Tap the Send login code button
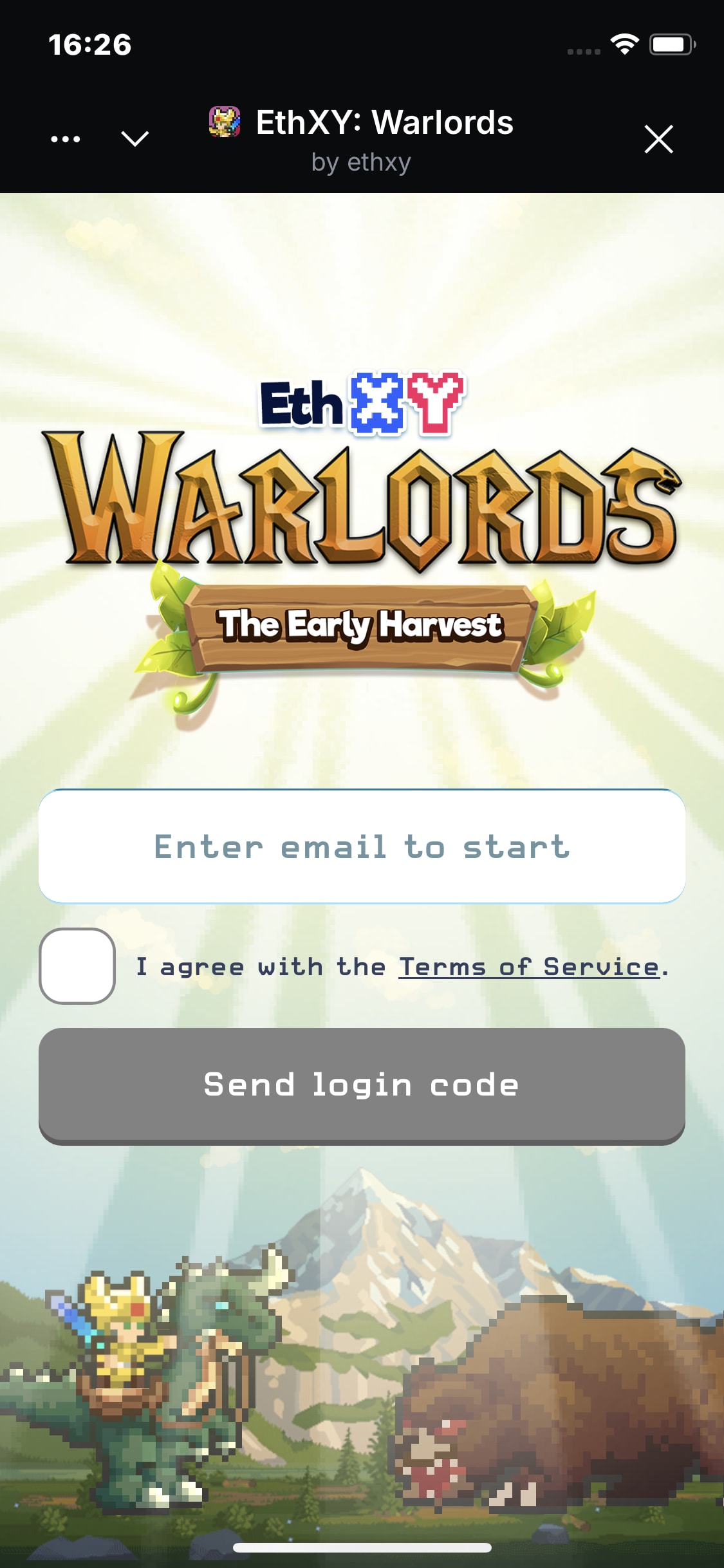This screenshot has height=1568, width=724. (x=362, y=1086)
